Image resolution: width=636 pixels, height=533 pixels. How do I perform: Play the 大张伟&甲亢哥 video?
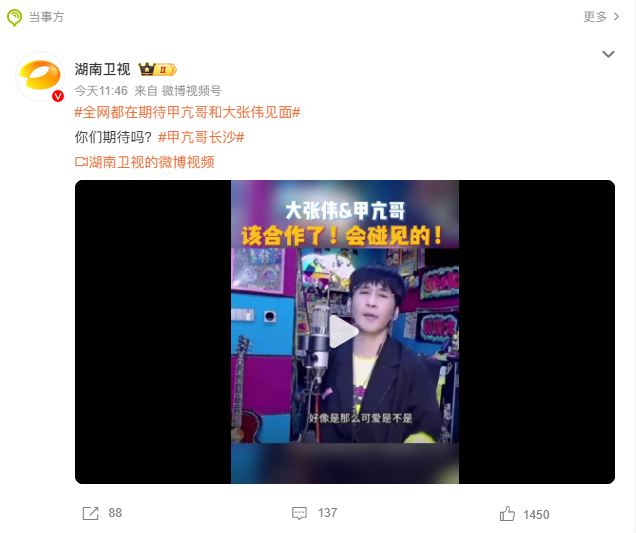point(344,332)
